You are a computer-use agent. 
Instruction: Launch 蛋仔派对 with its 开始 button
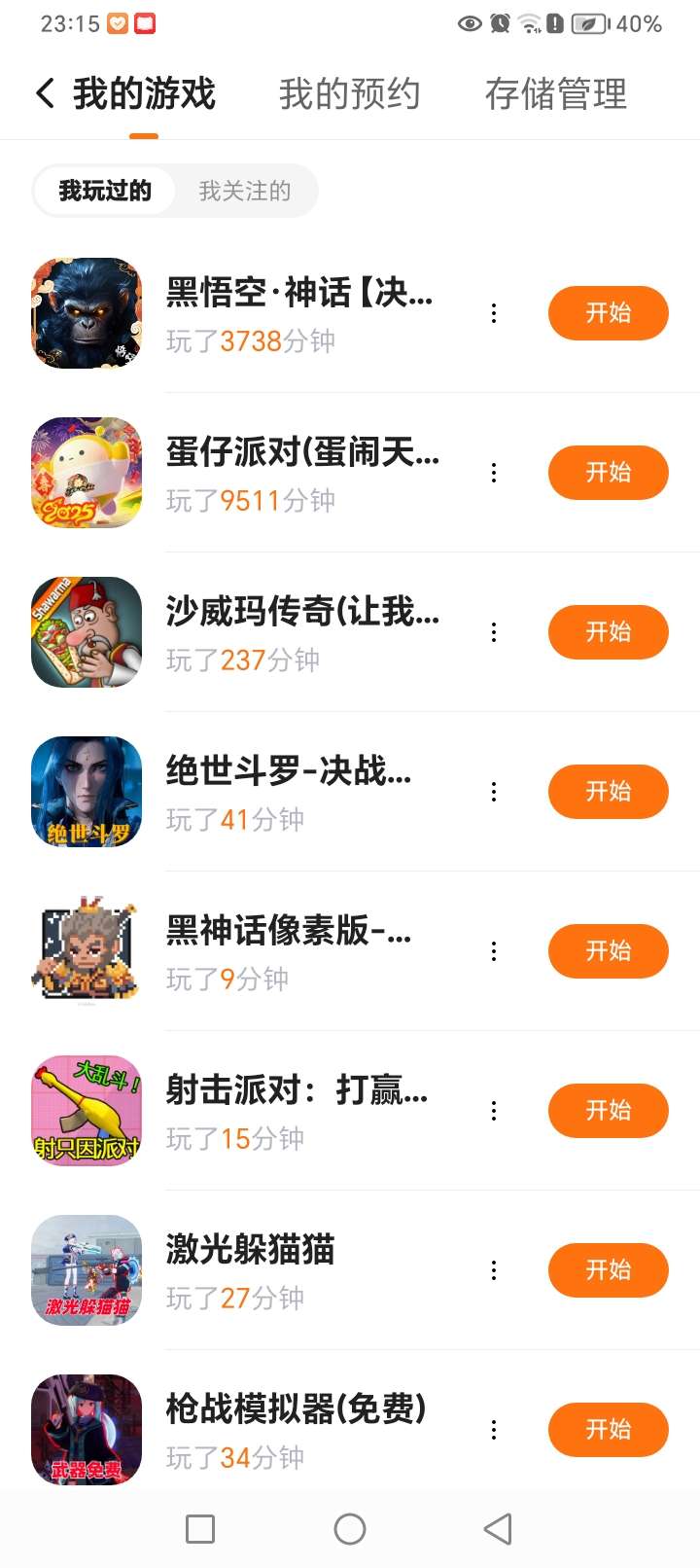[608, 473]
